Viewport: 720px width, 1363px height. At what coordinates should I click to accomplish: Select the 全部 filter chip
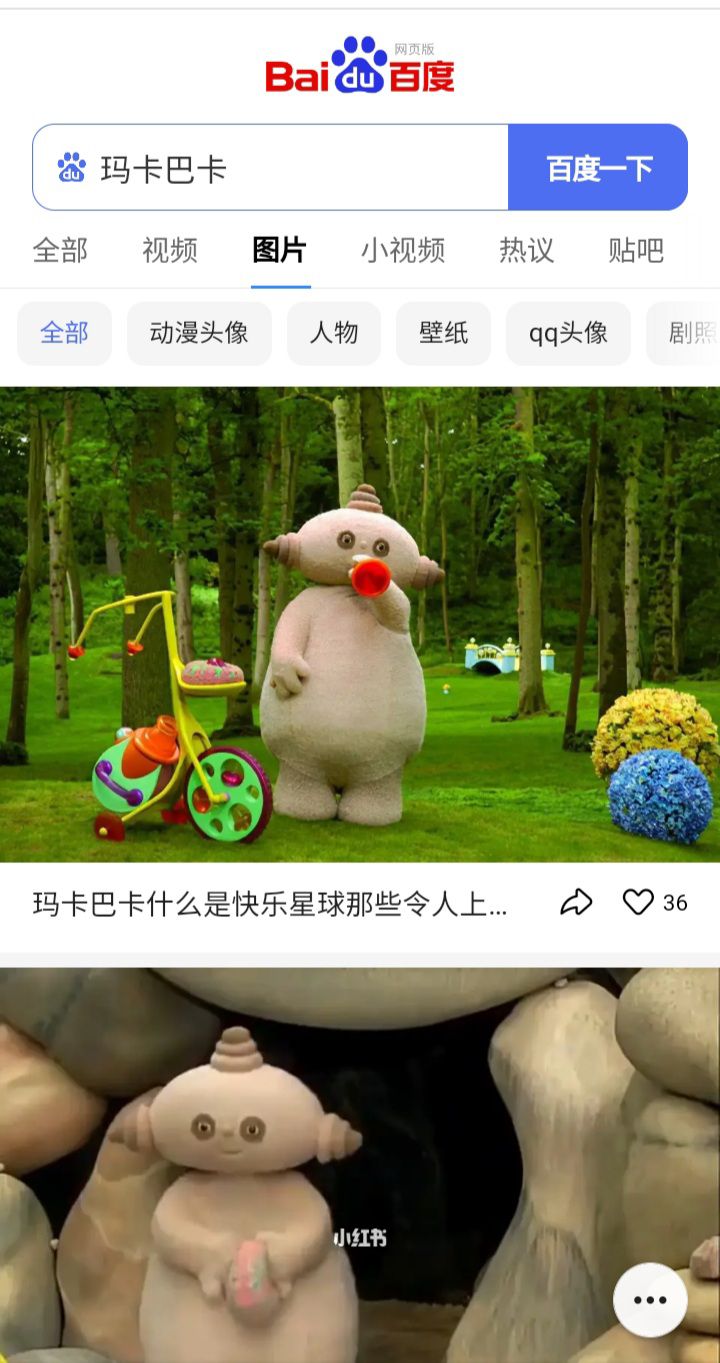point(64,333)
